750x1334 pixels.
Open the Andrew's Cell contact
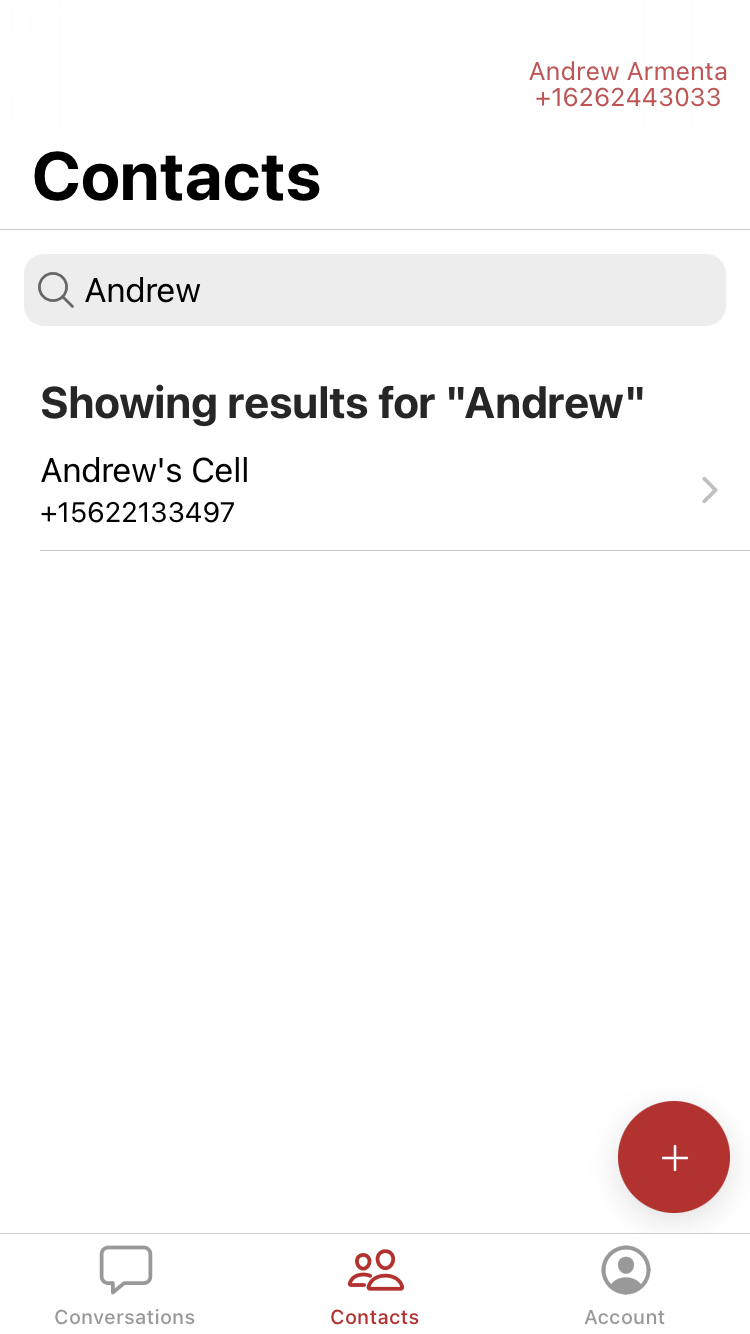point(394,491)
